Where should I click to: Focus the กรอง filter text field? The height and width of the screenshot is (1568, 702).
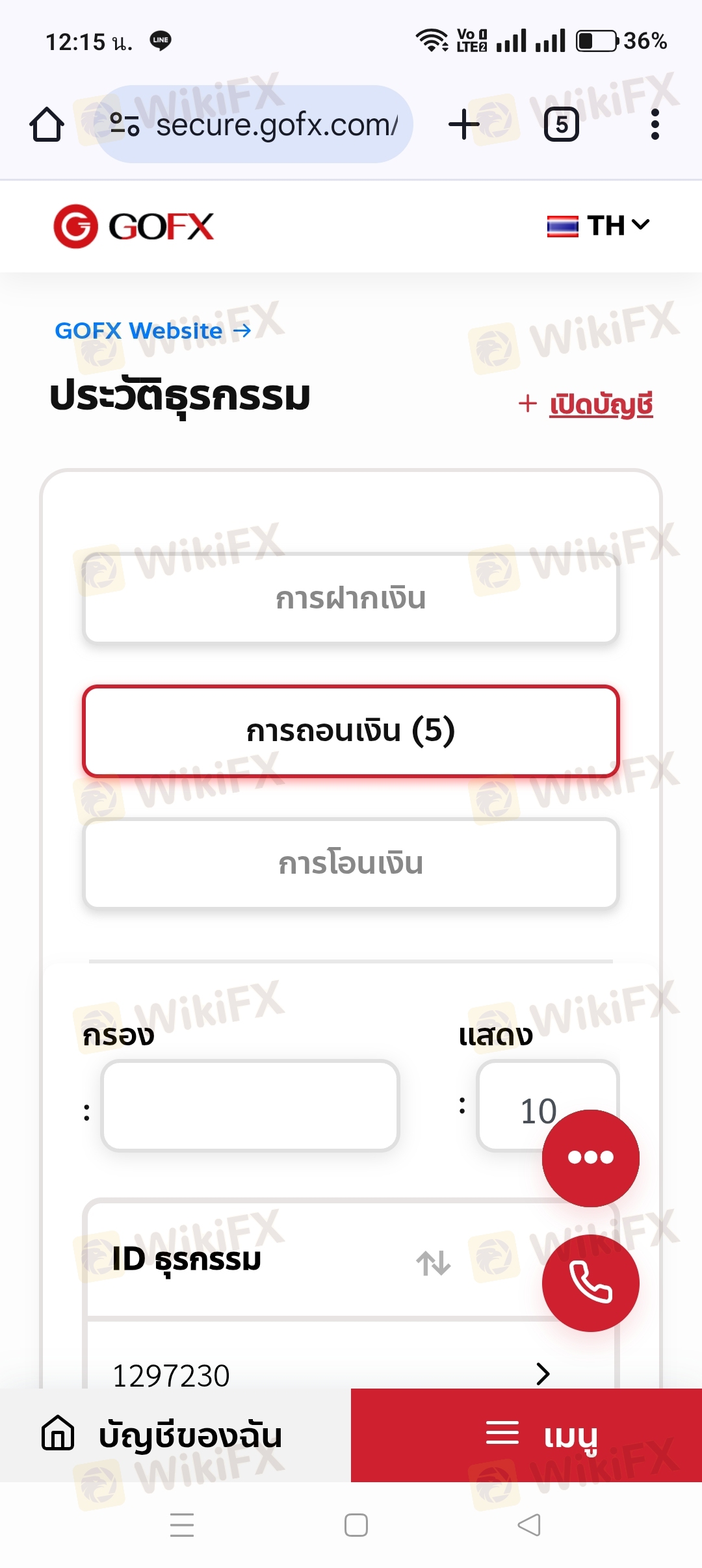coord(250,1106)
